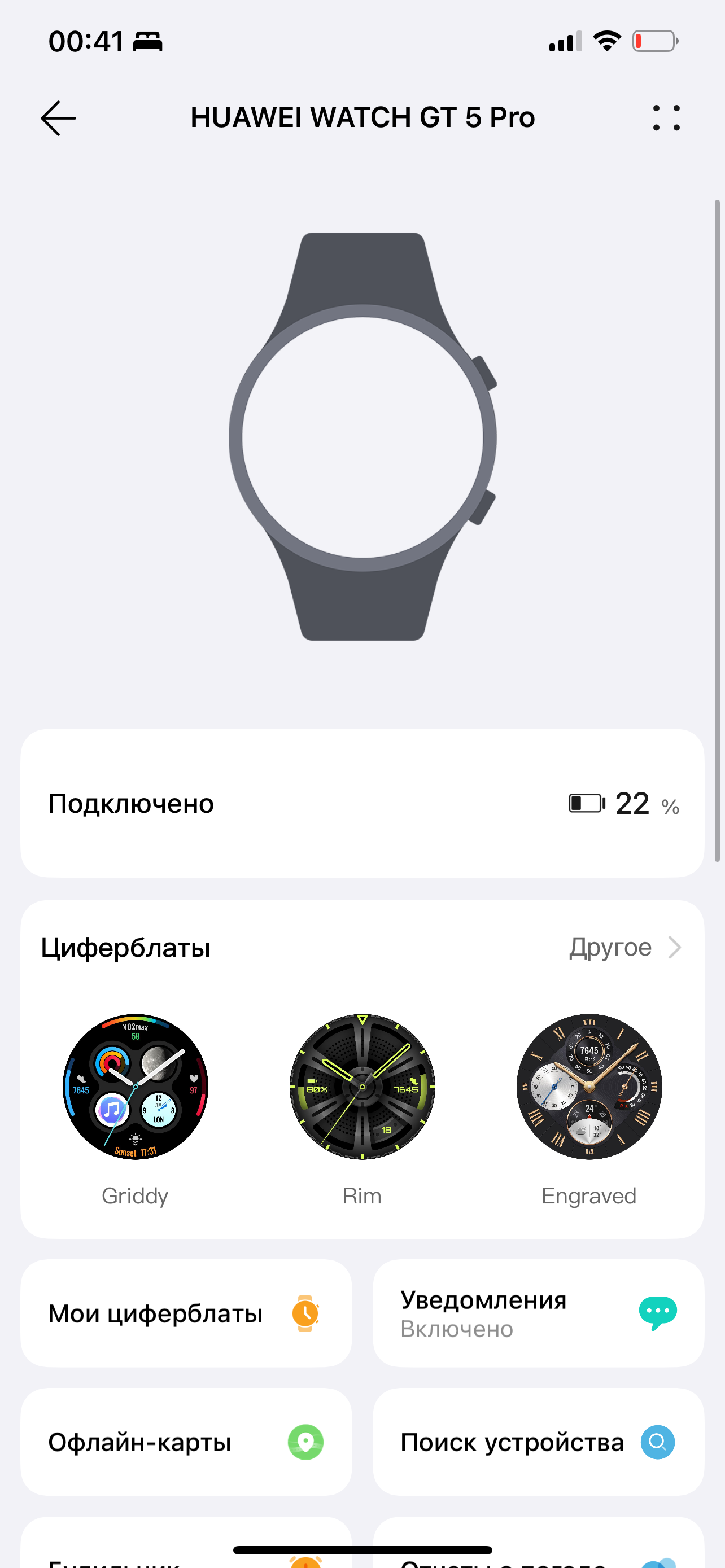Open Поиск устройства card
The image size is (725, 1568).
(538, 1442)
